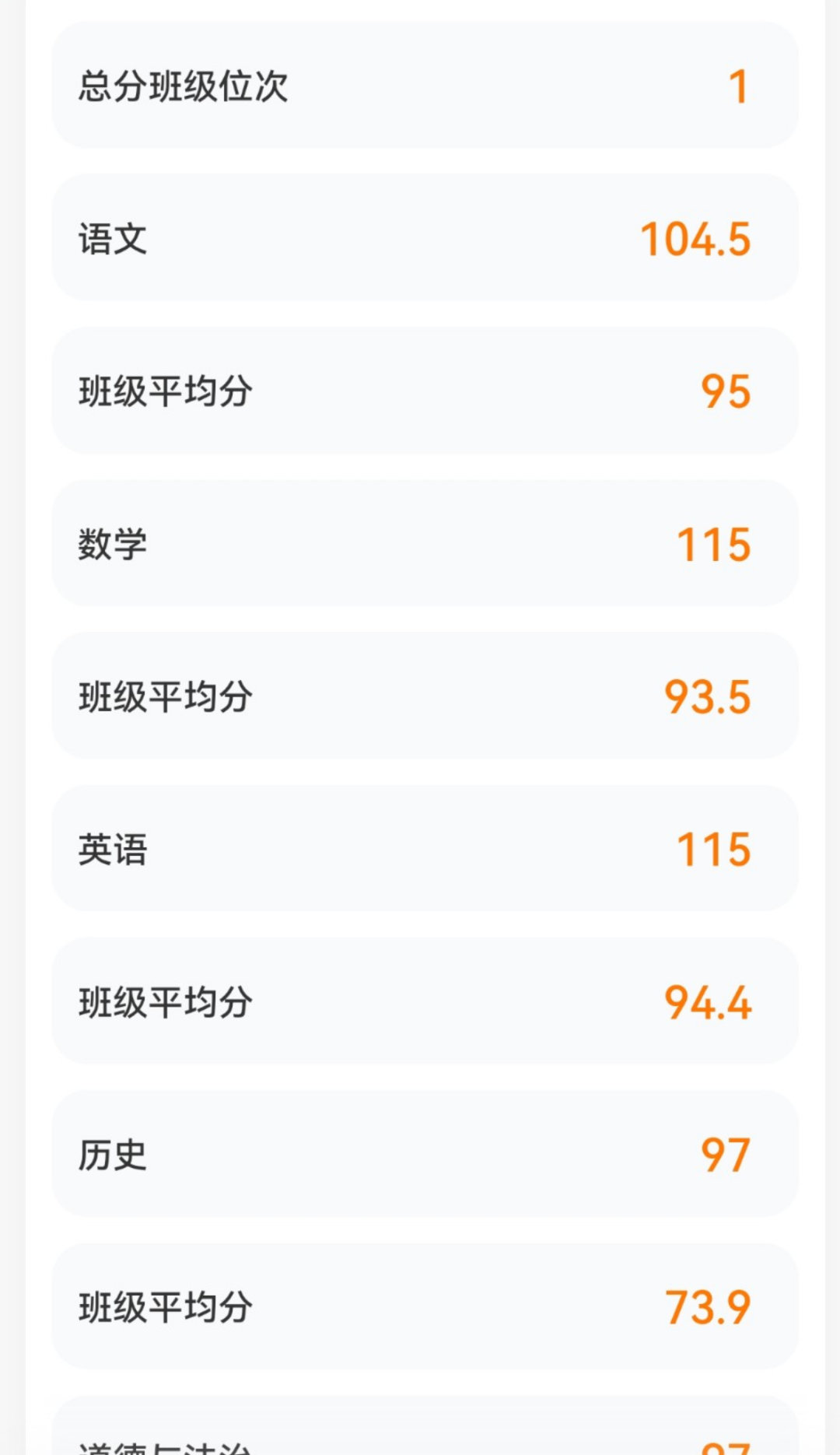Click the math score 115
Screen dimensions: 840x1455
pyautogui.click(x=712, y=545)
